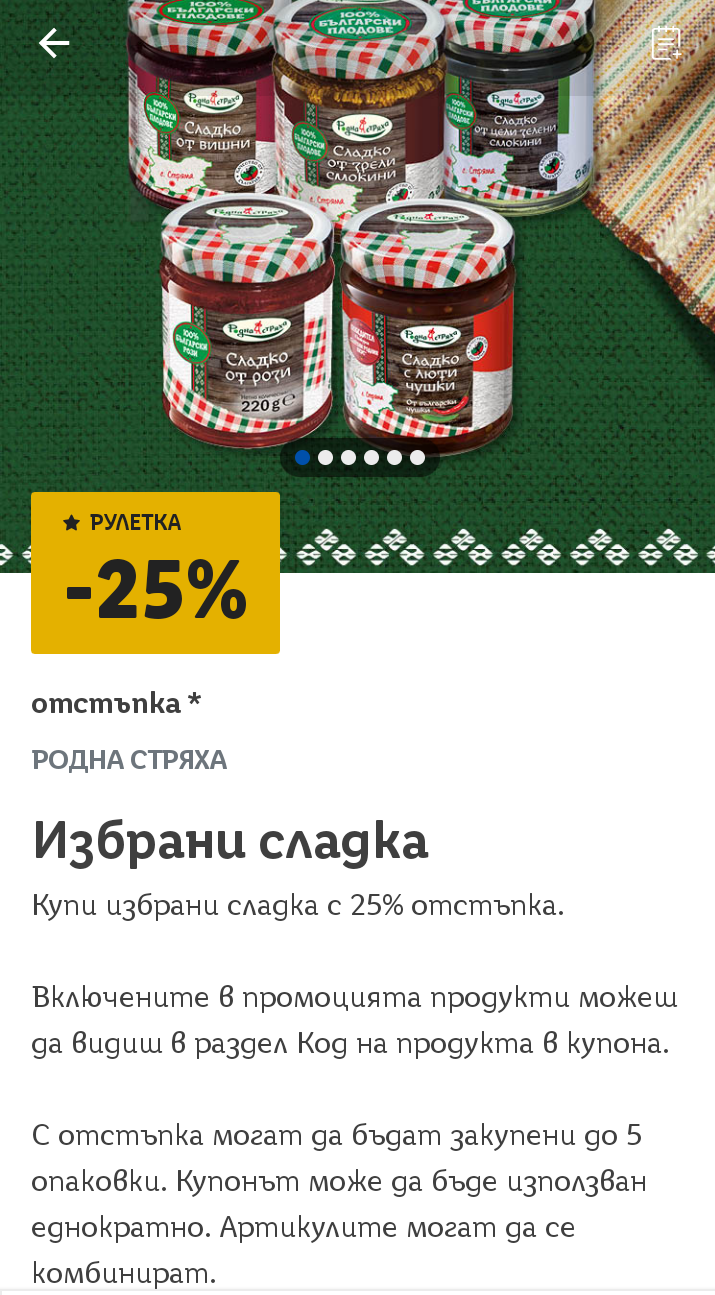Select the second image indicator dot

click(325, 458)
